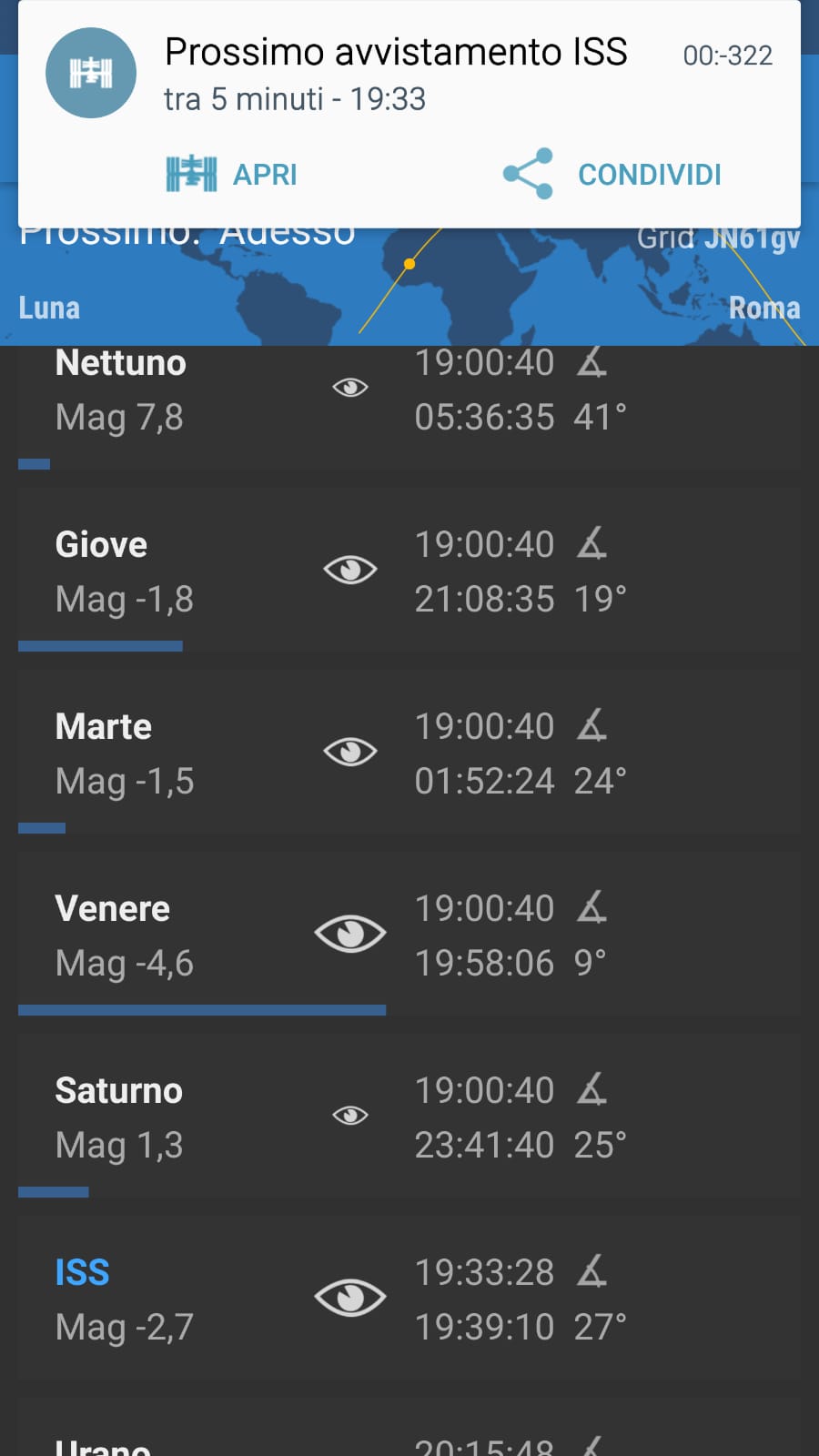Select the Marte row
Screen dimensions: 819x1456
click(x=409, y=752)
